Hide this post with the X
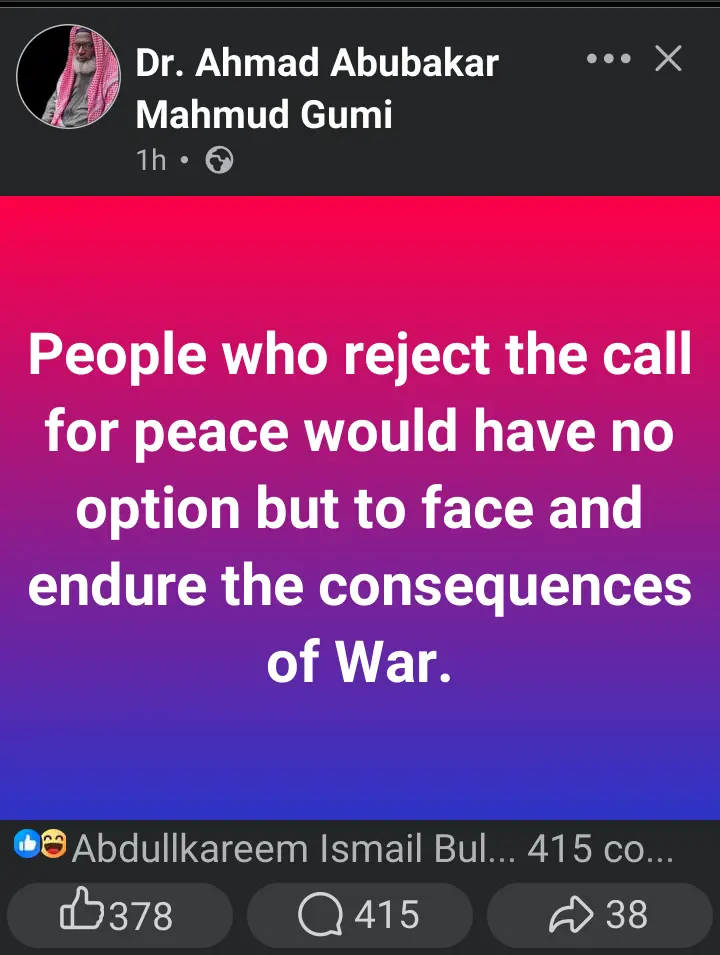Viewport: 720px width, 955px height. pyautogui.click(x=668, y=59)
